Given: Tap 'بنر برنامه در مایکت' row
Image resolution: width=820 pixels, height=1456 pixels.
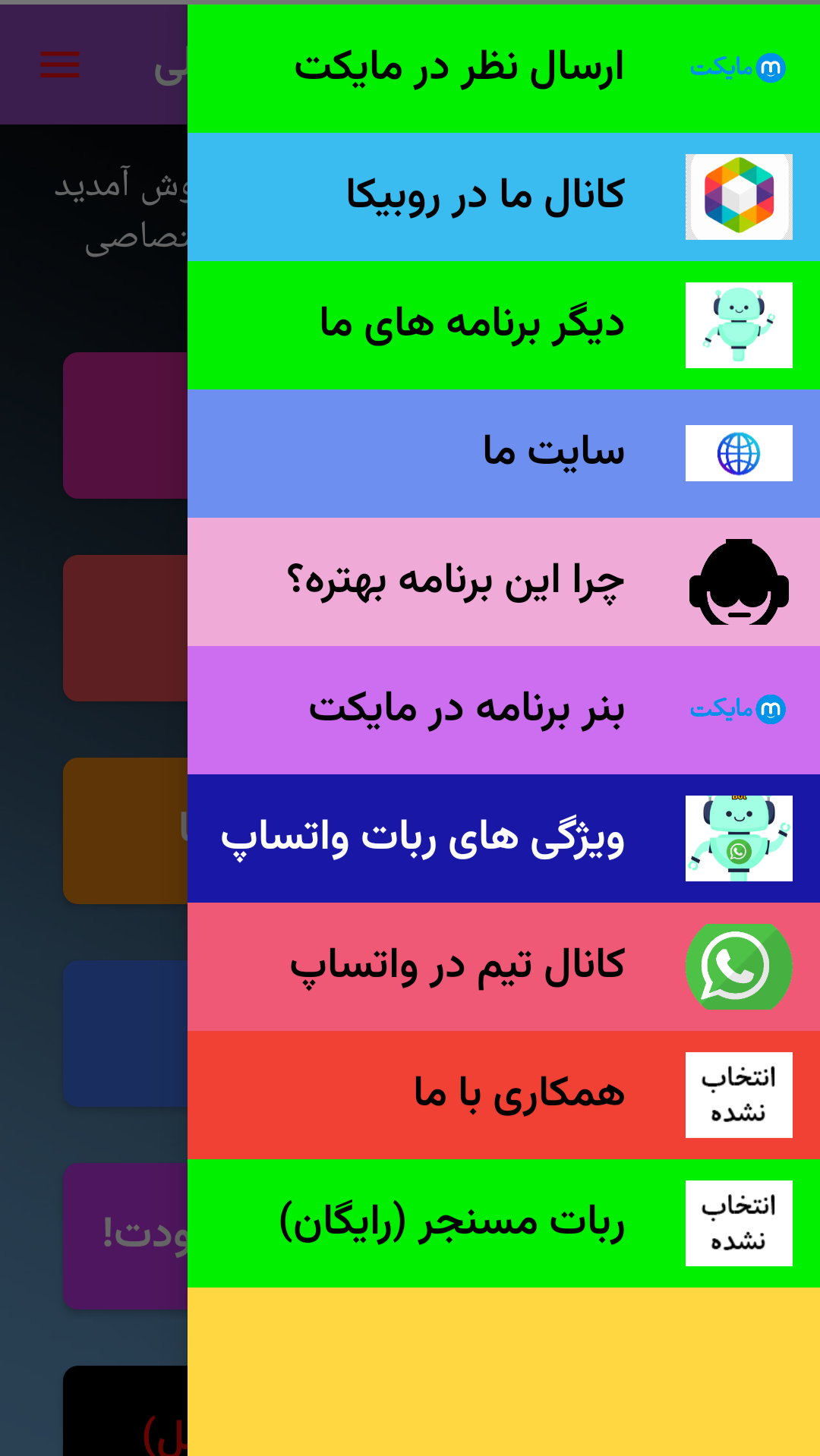Looking at the screenshot, I should pos(503,710).
